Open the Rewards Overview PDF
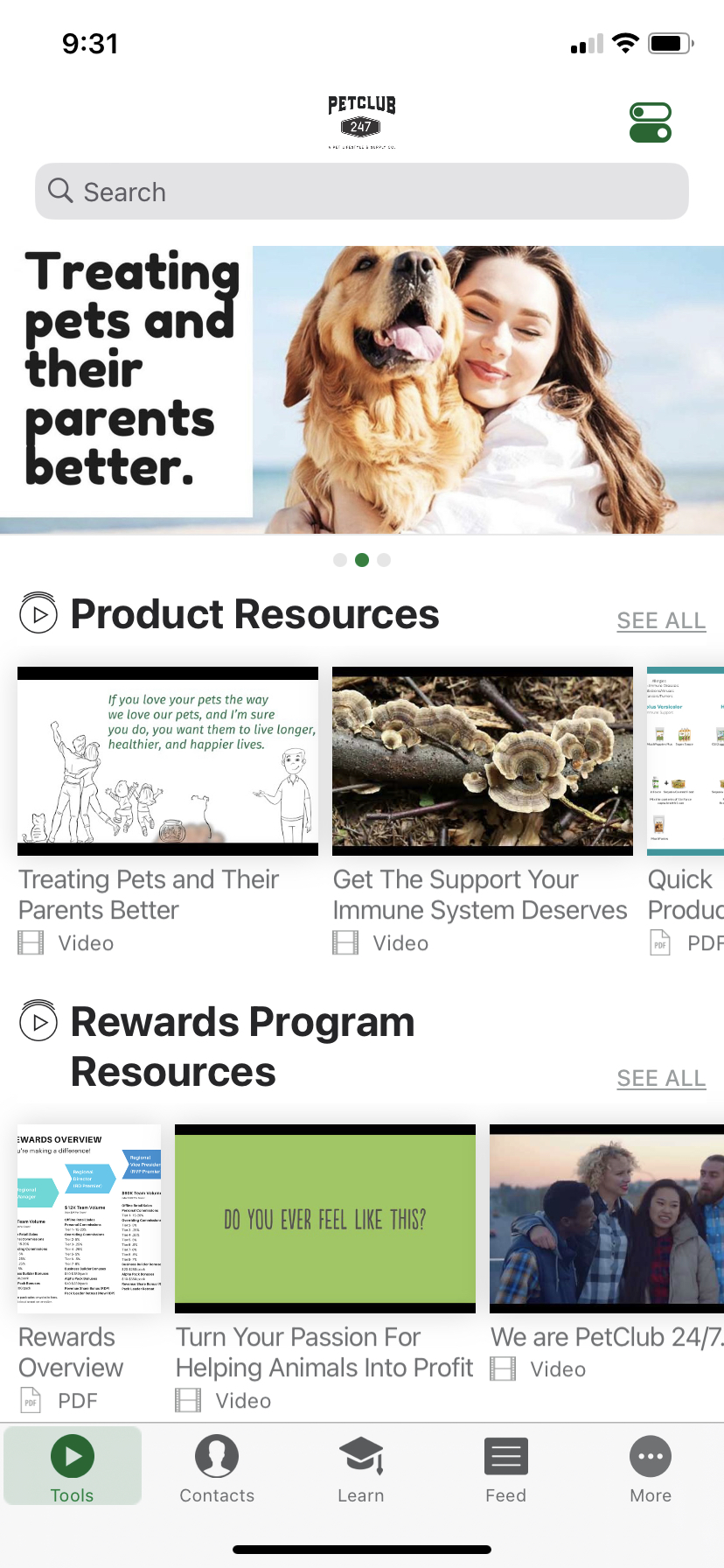This screenshot has height=1568, width=724. click(x=89, y=1219)
